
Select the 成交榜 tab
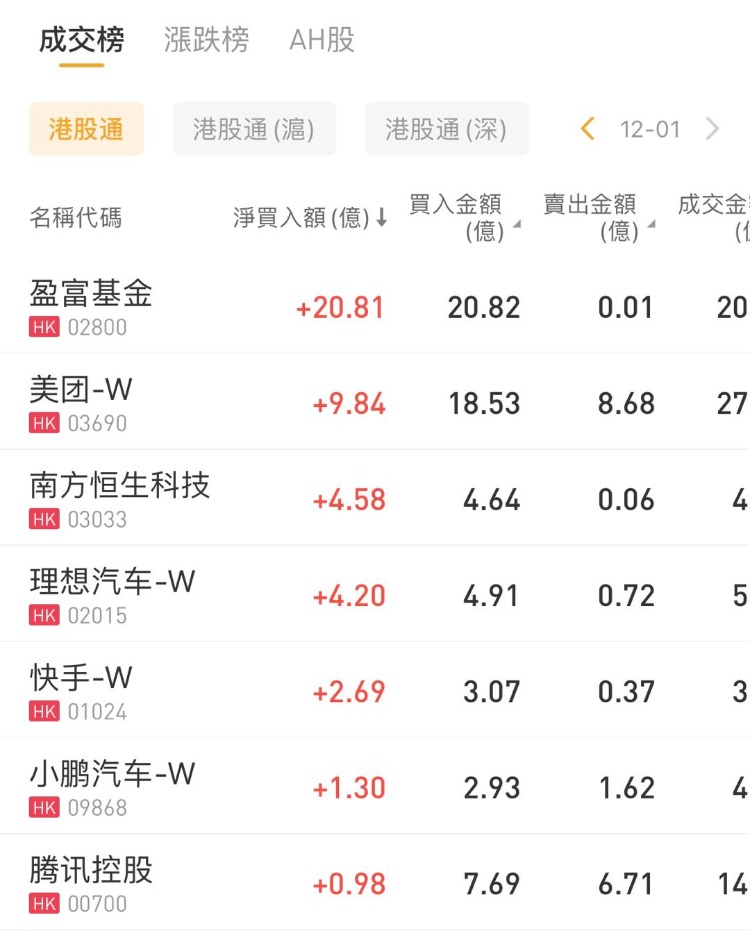82,40
